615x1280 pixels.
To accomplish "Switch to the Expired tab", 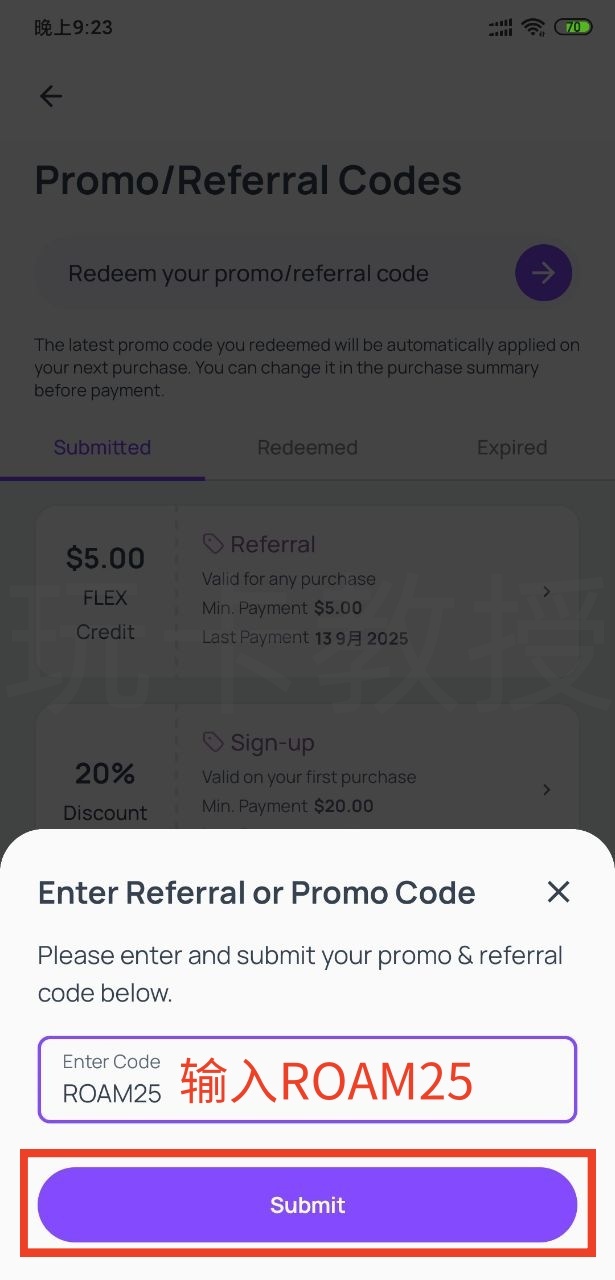I will click(x=511, y=448).
